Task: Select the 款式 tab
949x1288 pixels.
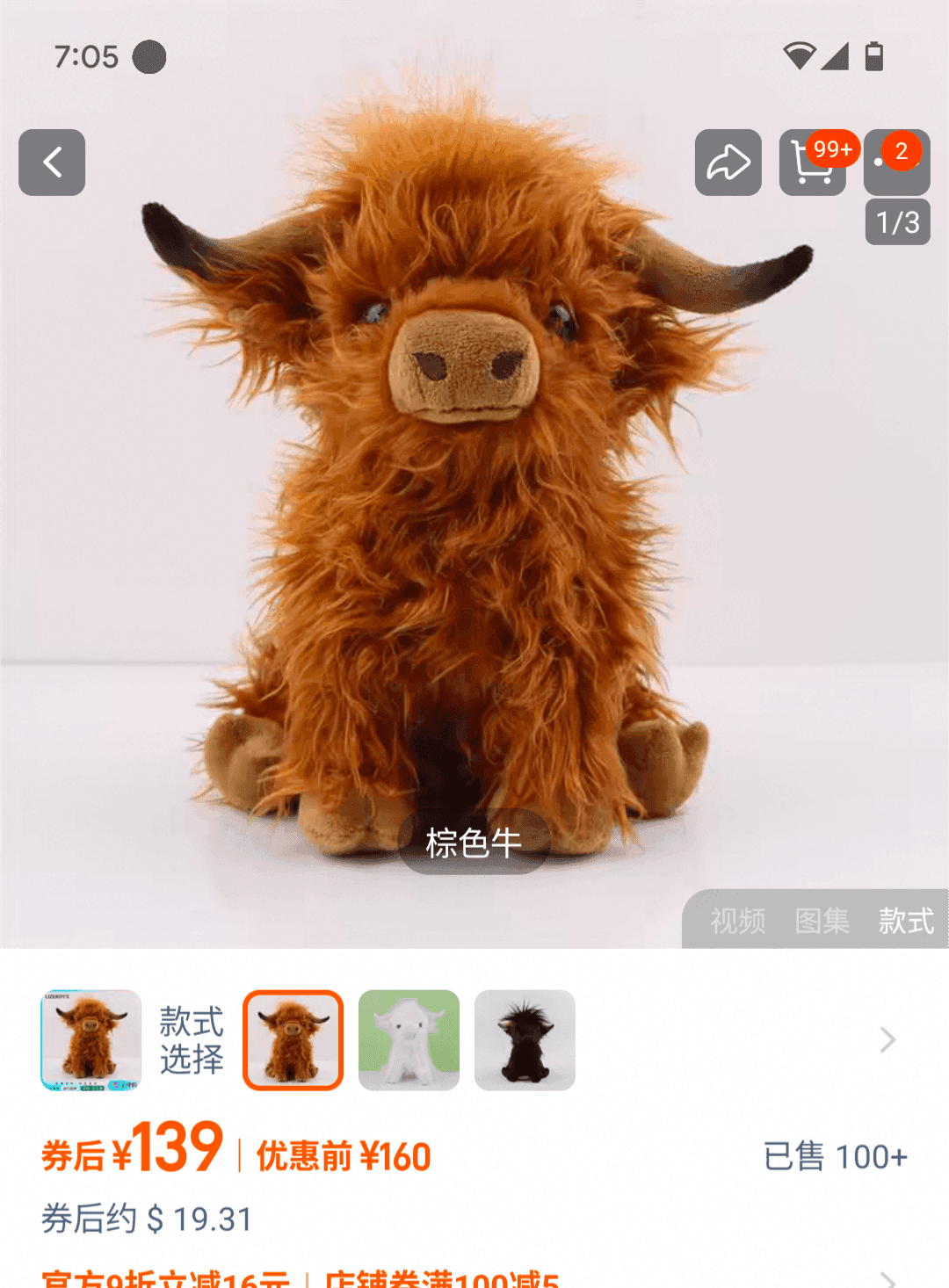Action: pos(905,921)
